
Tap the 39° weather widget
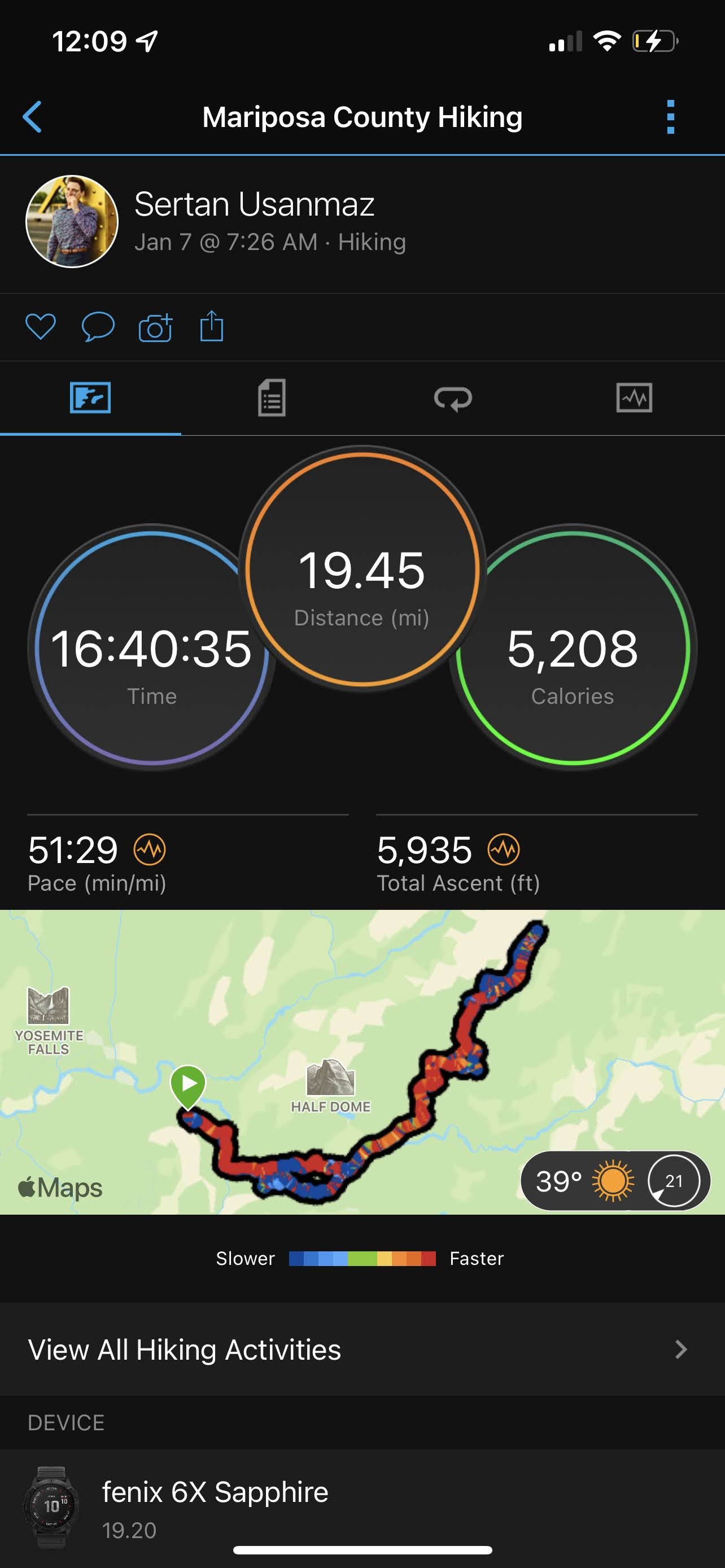coord(615,1181)
